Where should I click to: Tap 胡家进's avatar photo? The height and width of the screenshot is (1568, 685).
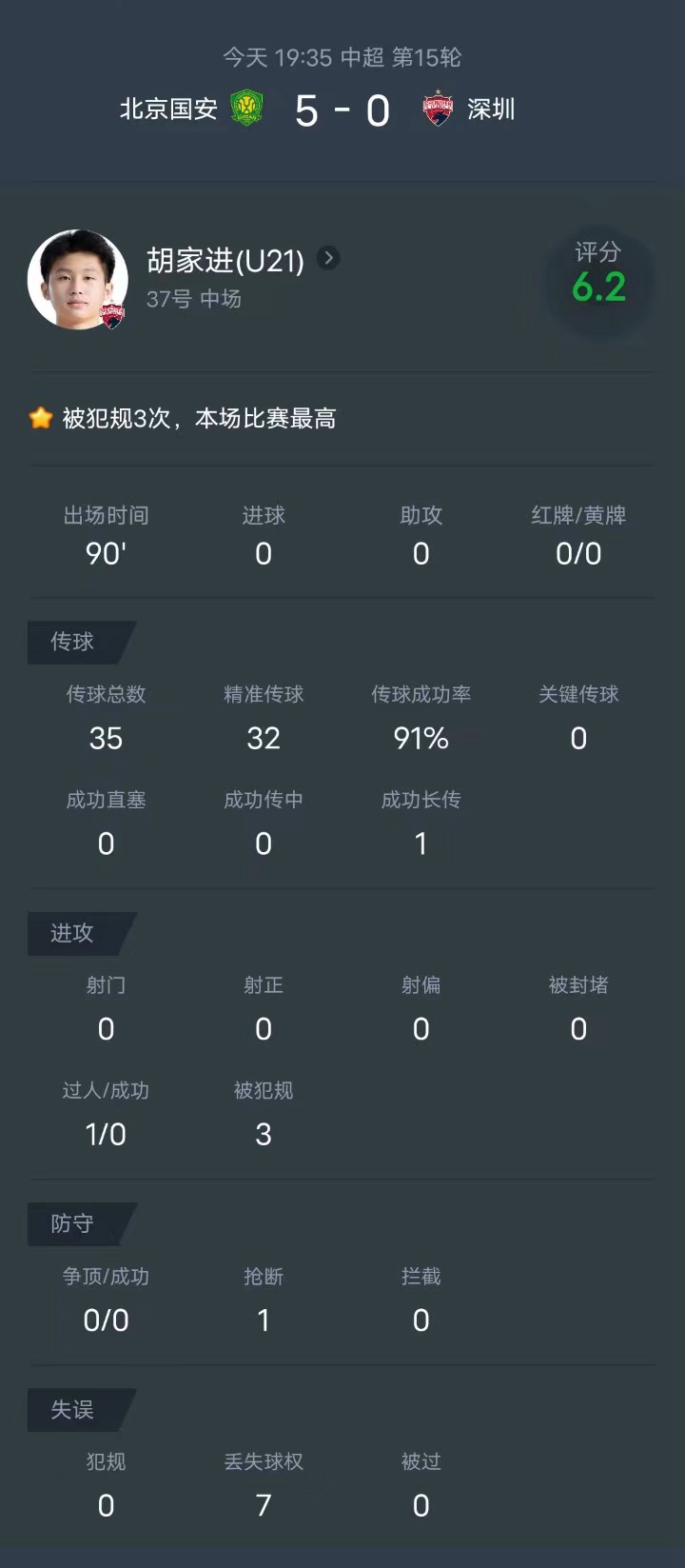tap(78, 279)
